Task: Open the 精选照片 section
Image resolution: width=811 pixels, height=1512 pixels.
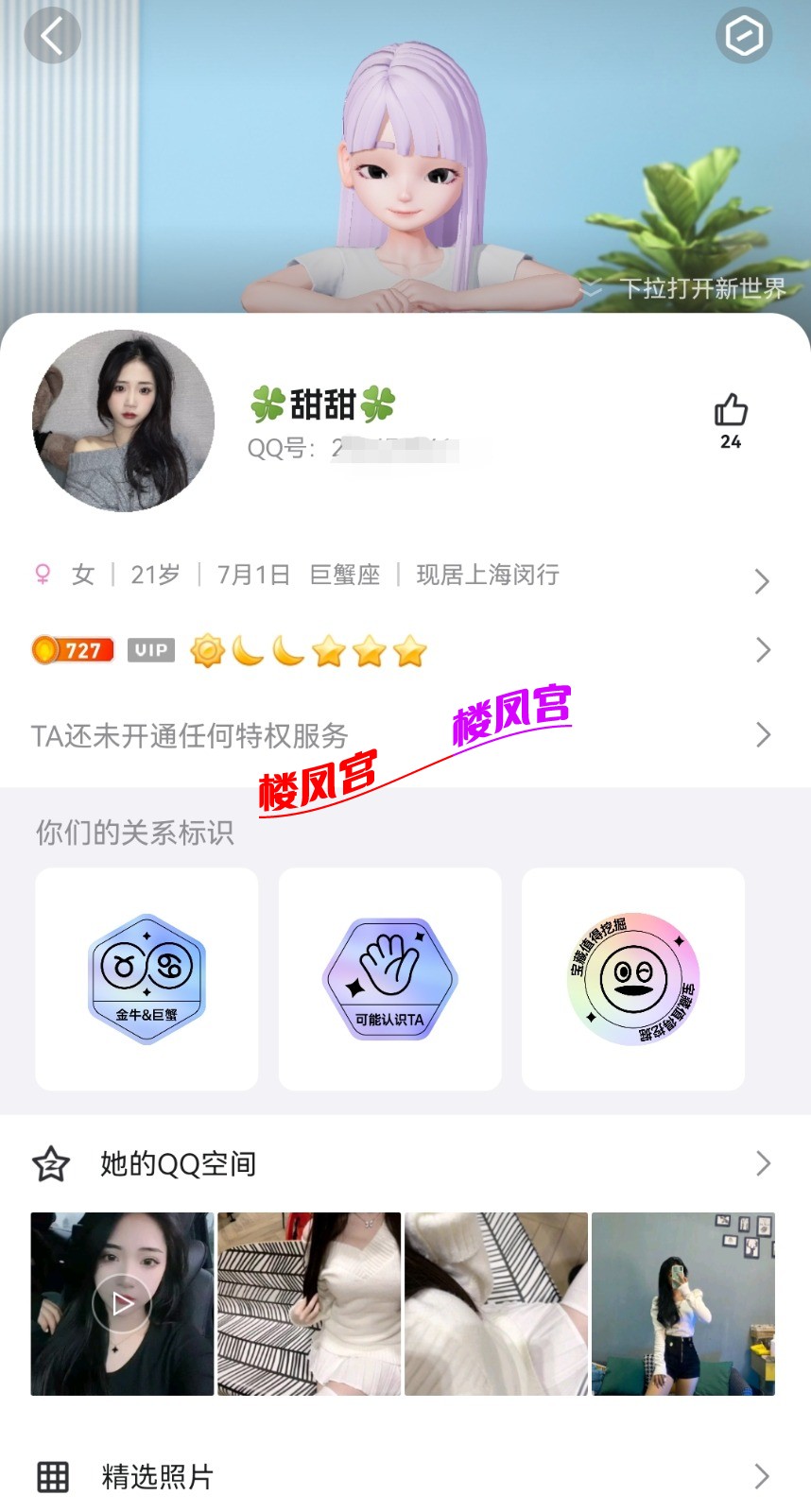Action: click(x=405, y=1476)
